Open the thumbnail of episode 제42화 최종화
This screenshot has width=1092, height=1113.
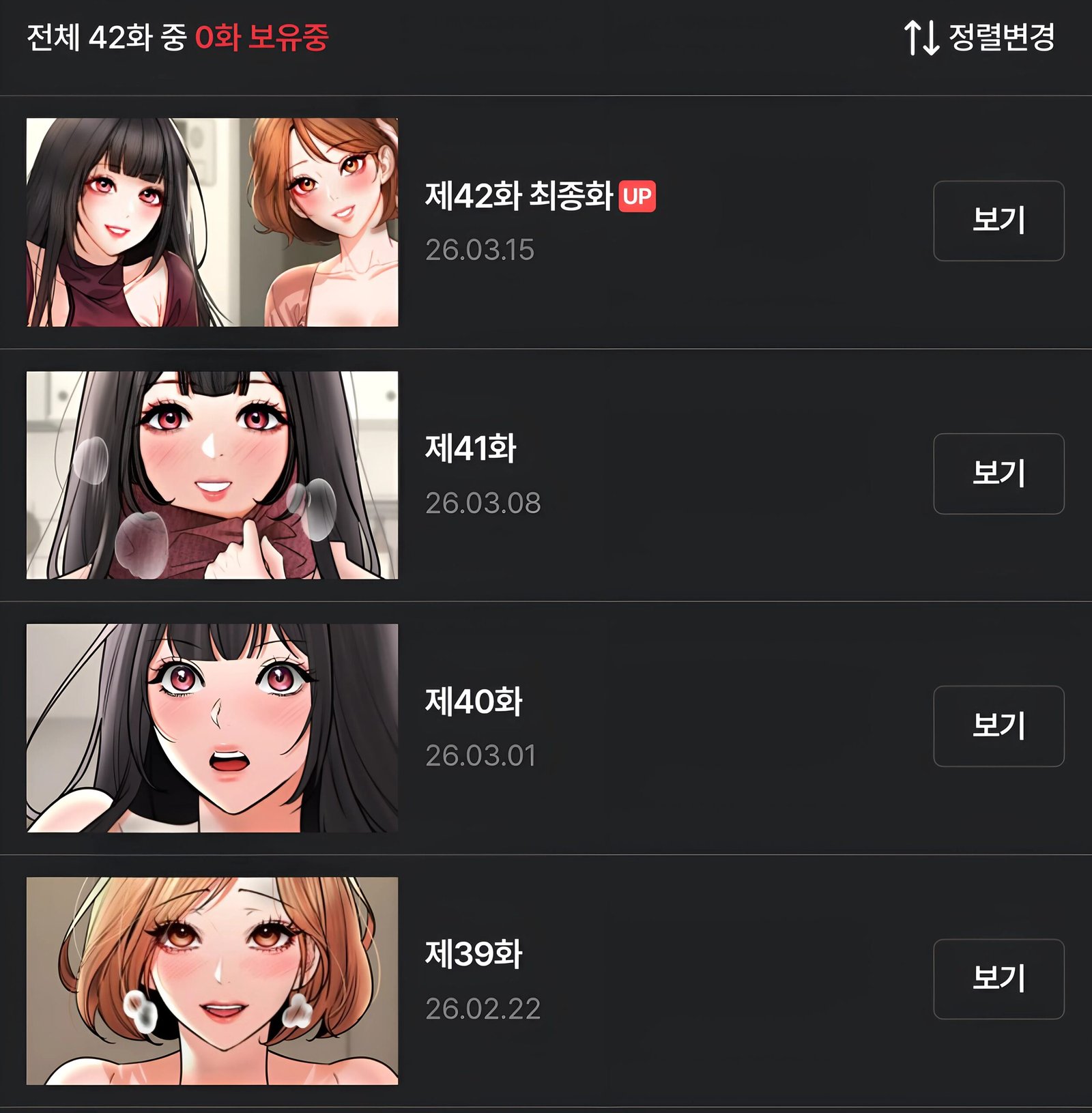(x=212, y=222)
